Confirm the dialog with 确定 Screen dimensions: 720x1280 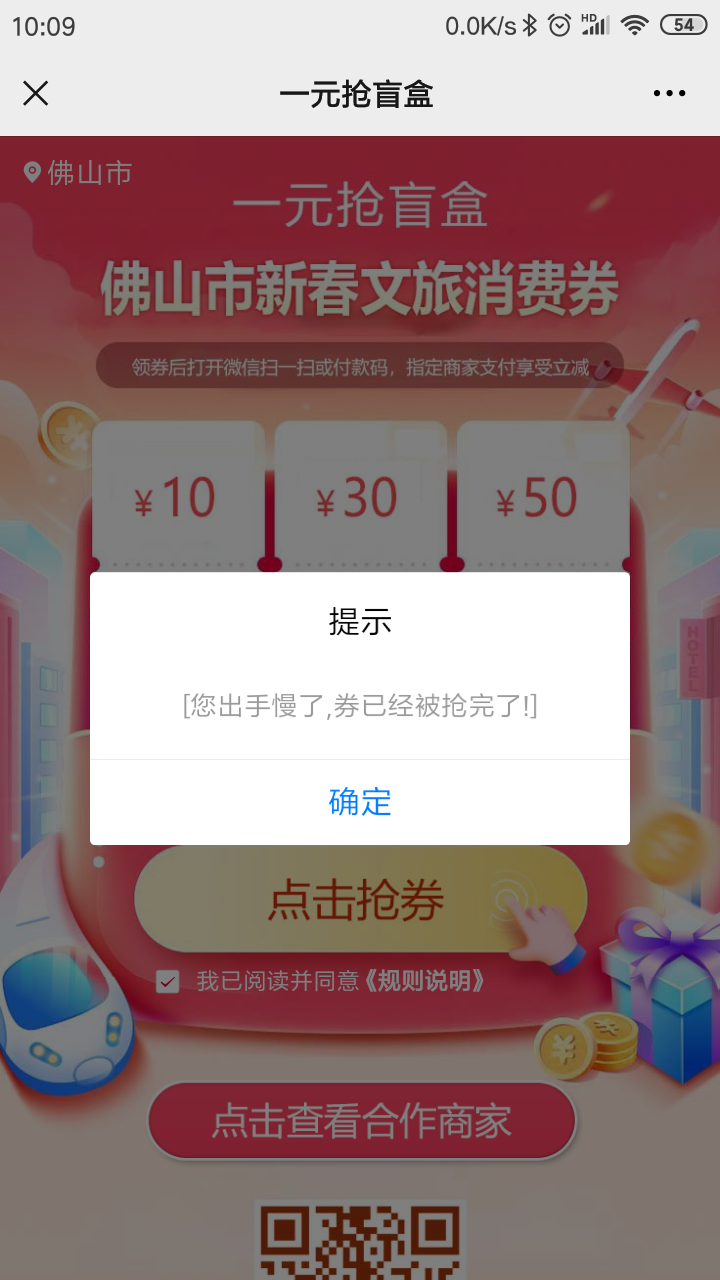tap(360, 802)
